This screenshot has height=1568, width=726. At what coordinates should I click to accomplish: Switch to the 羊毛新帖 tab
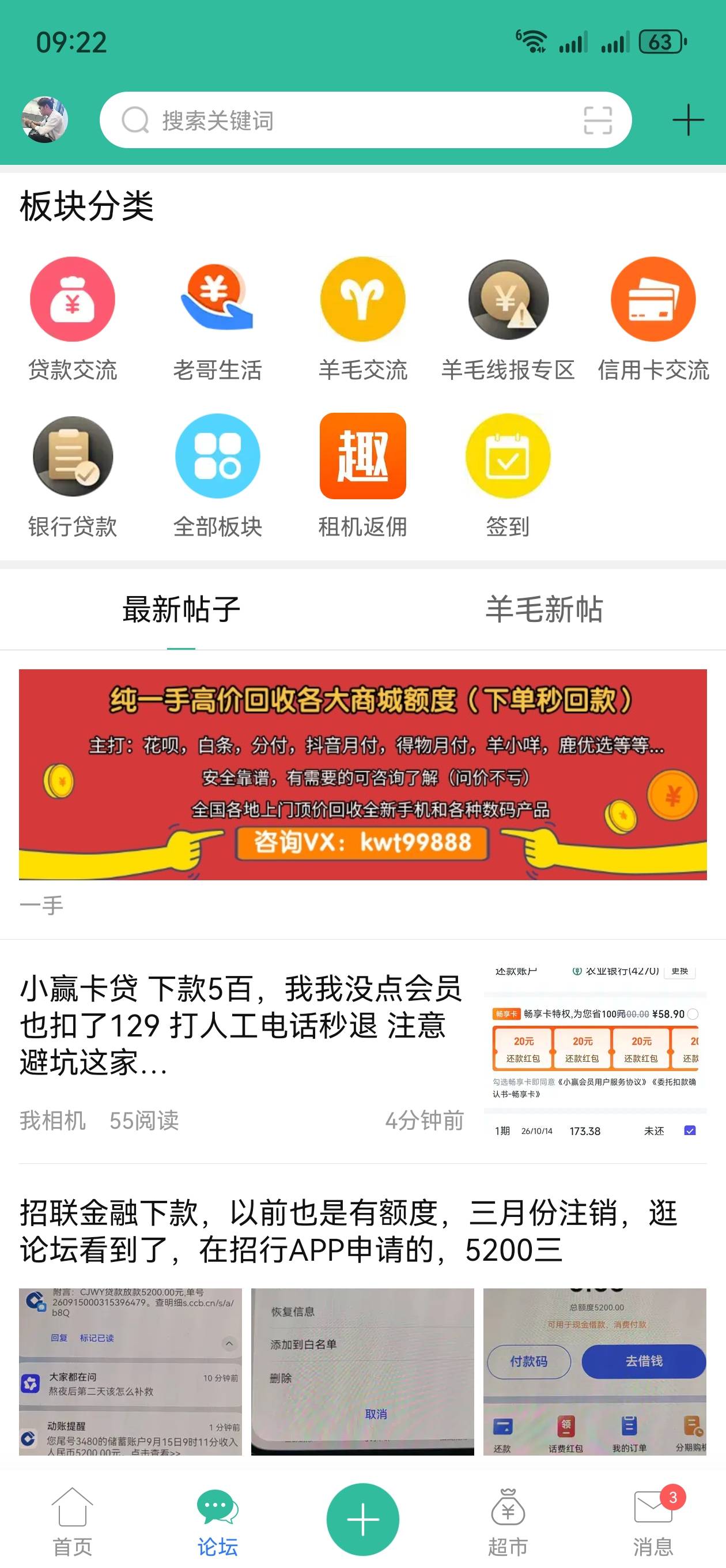(544, 609)
